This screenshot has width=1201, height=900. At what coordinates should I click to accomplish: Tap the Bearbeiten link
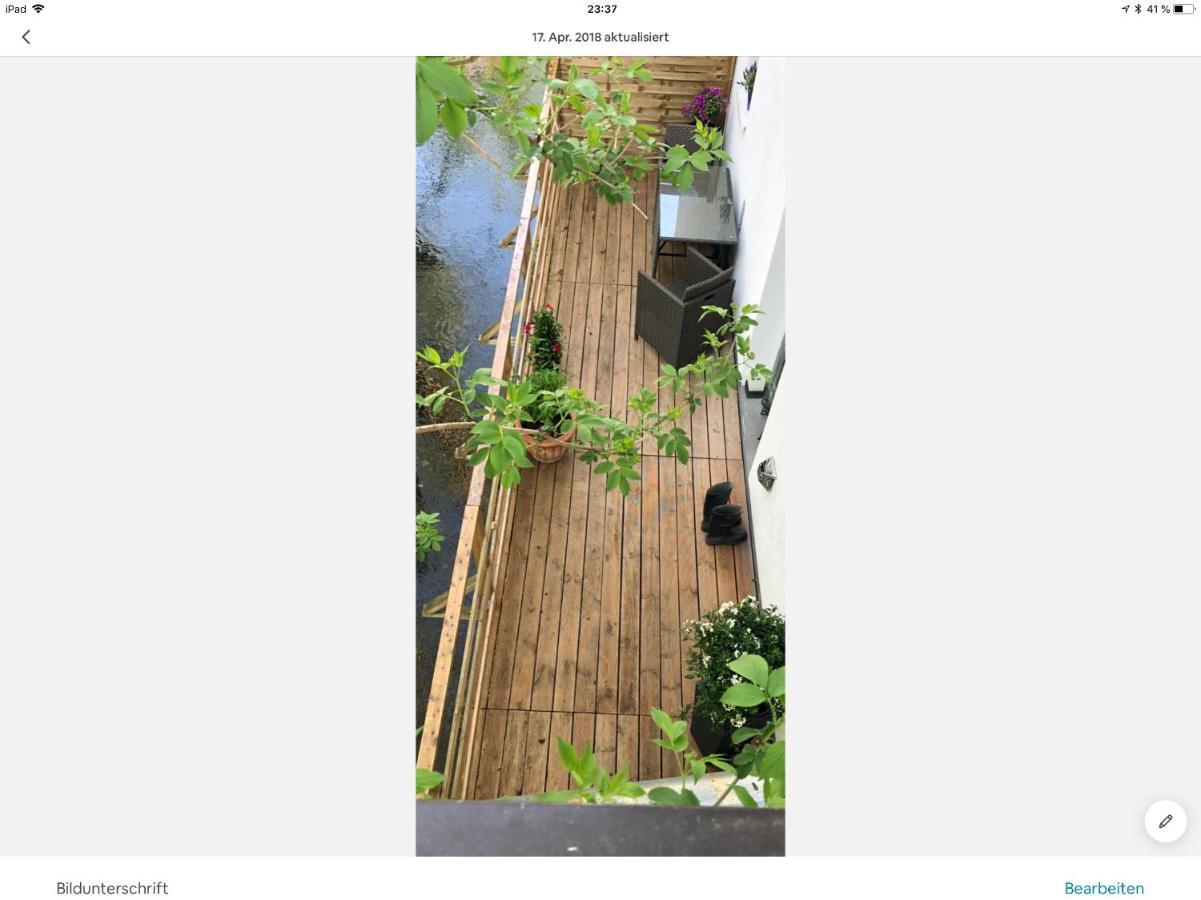(x=1103, y=888)
